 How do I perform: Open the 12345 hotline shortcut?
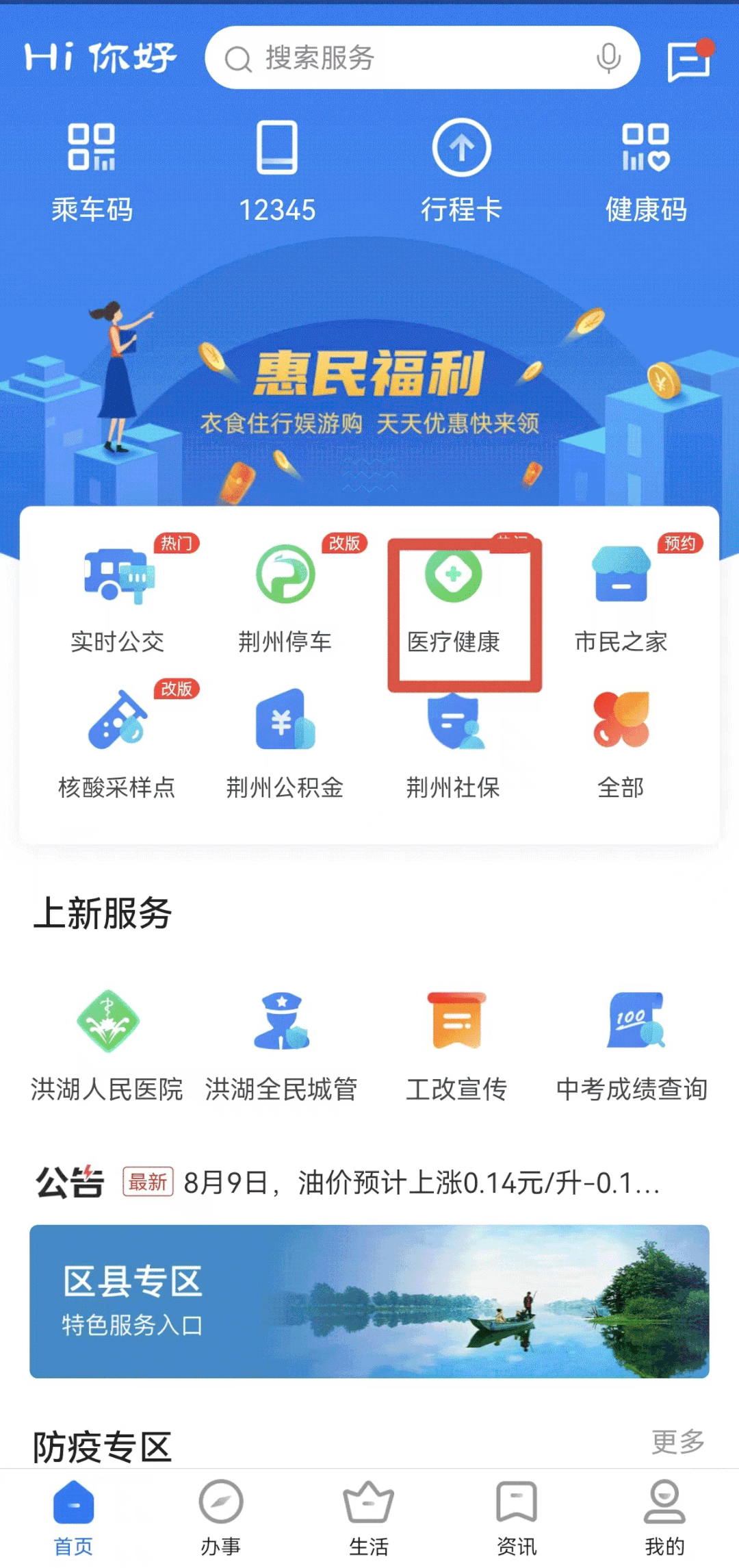point(277,171)
